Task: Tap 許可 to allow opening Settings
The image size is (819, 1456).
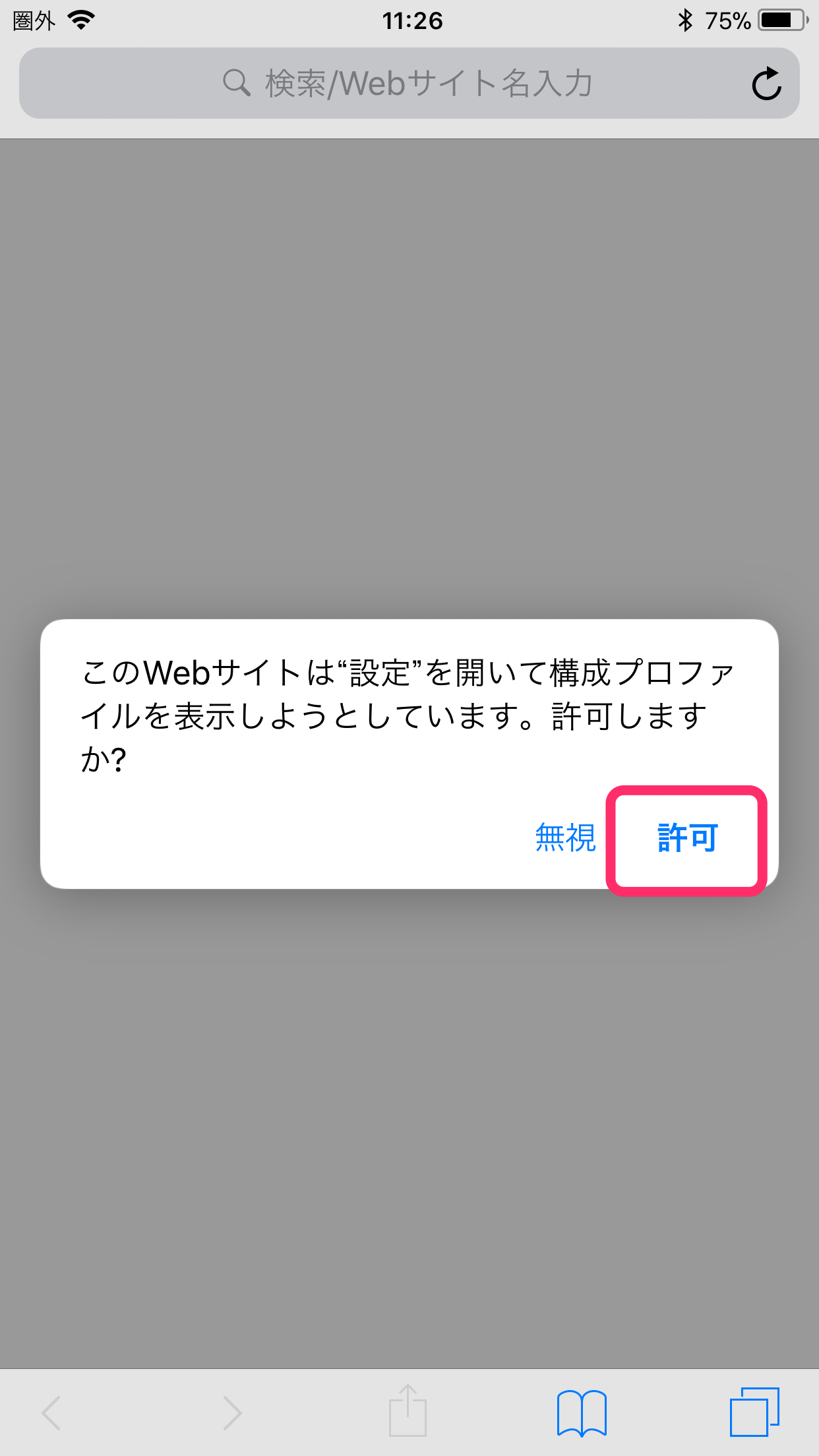Action: point(687,839)
